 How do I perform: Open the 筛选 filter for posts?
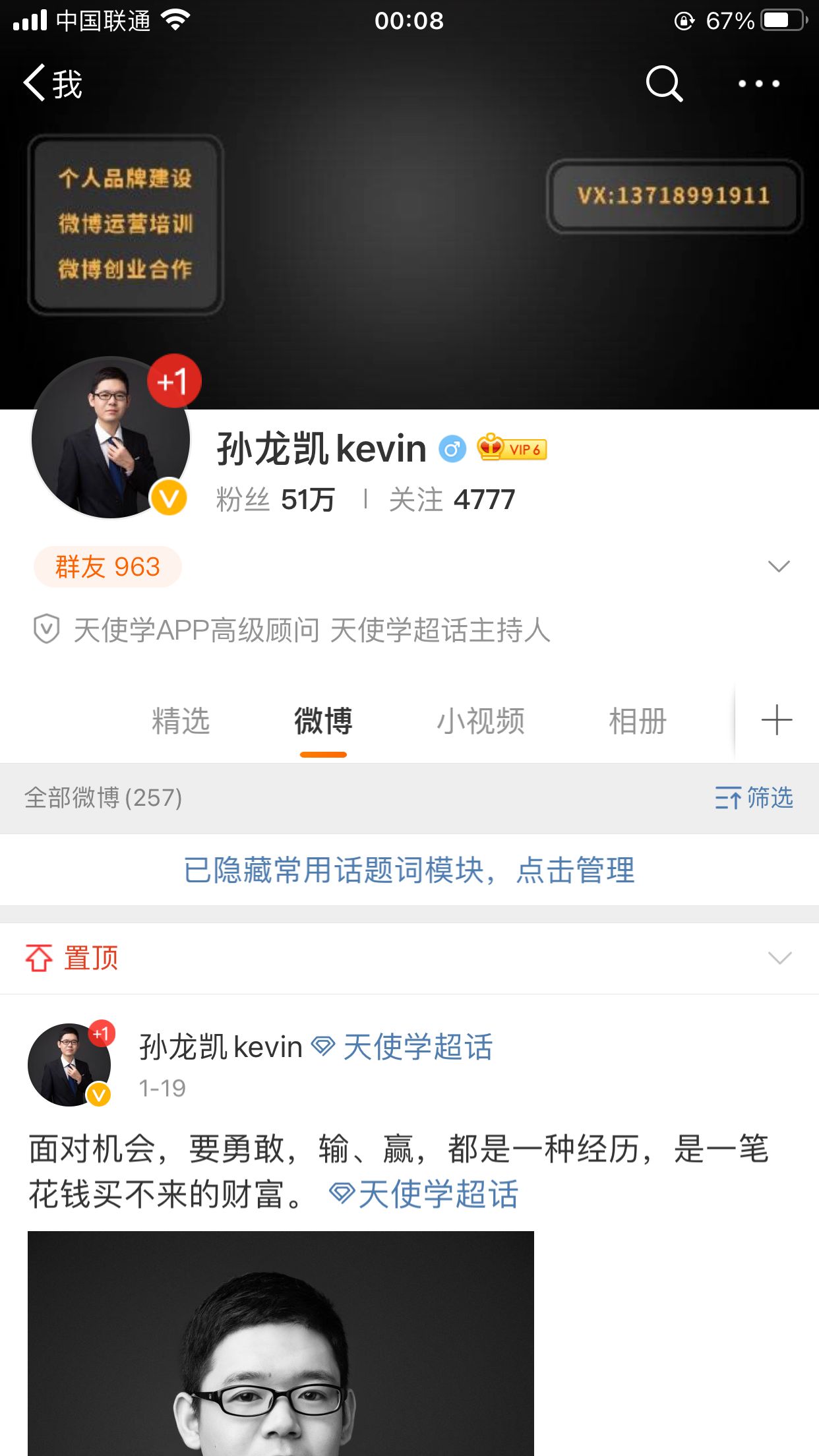[x=754, y=798]
